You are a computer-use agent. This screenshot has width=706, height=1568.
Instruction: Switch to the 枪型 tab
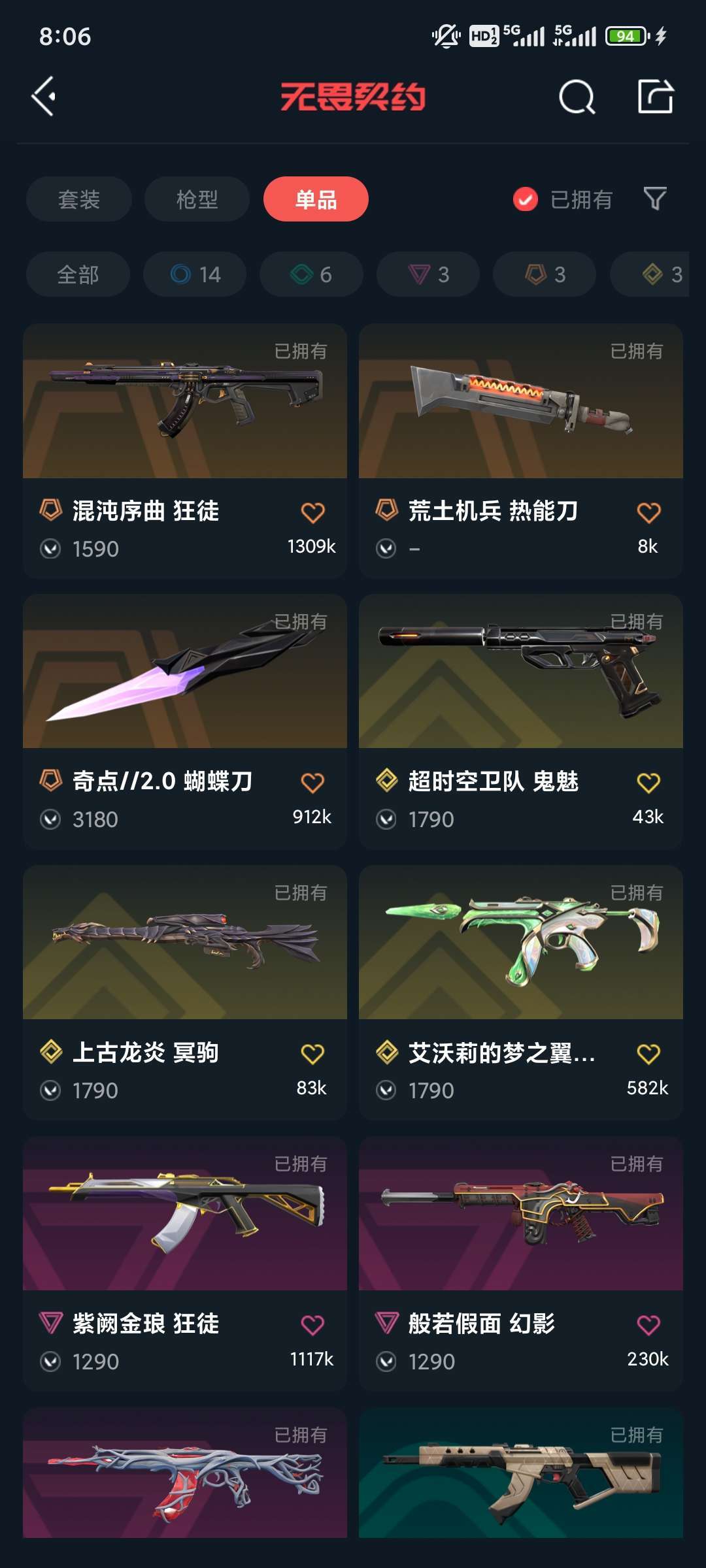(197, 199)
